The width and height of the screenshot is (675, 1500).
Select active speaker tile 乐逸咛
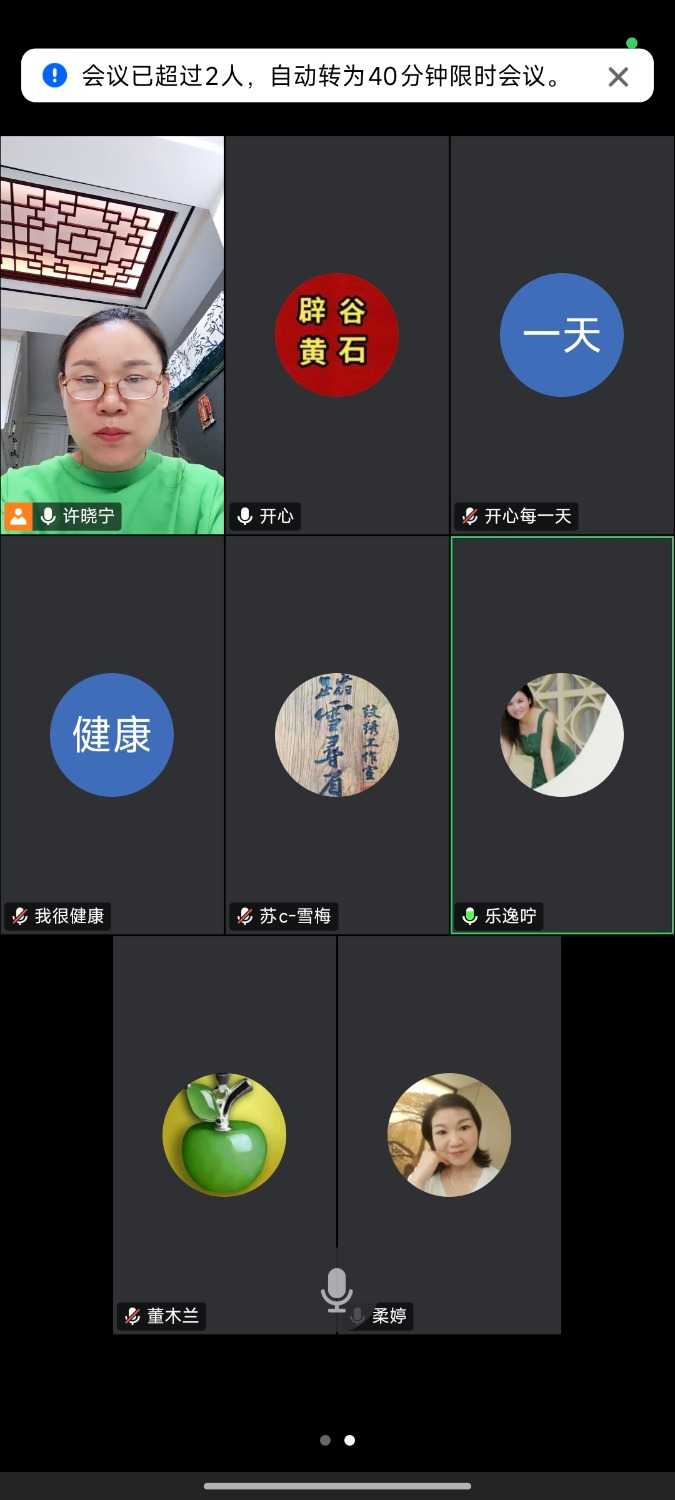562,735
